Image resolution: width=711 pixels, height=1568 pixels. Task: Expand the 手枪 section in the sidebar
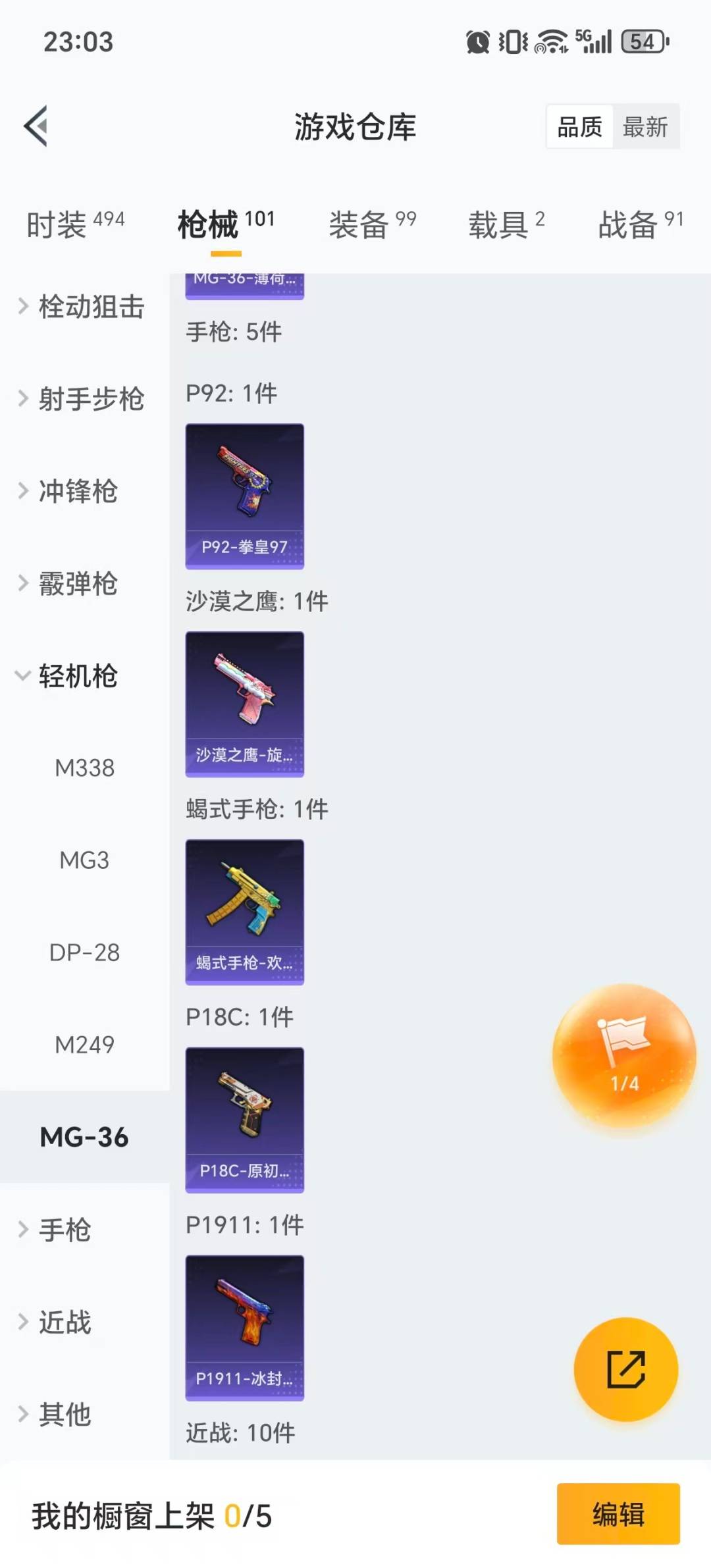[66, 1230]
